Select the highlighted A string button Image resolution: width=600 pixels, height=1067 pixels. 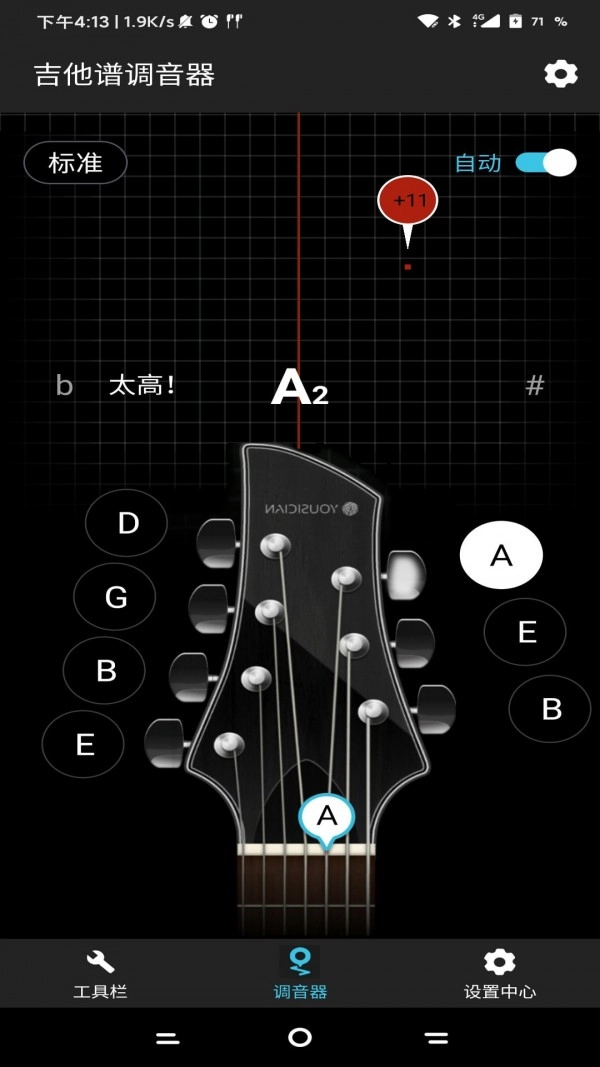(501, 556)
